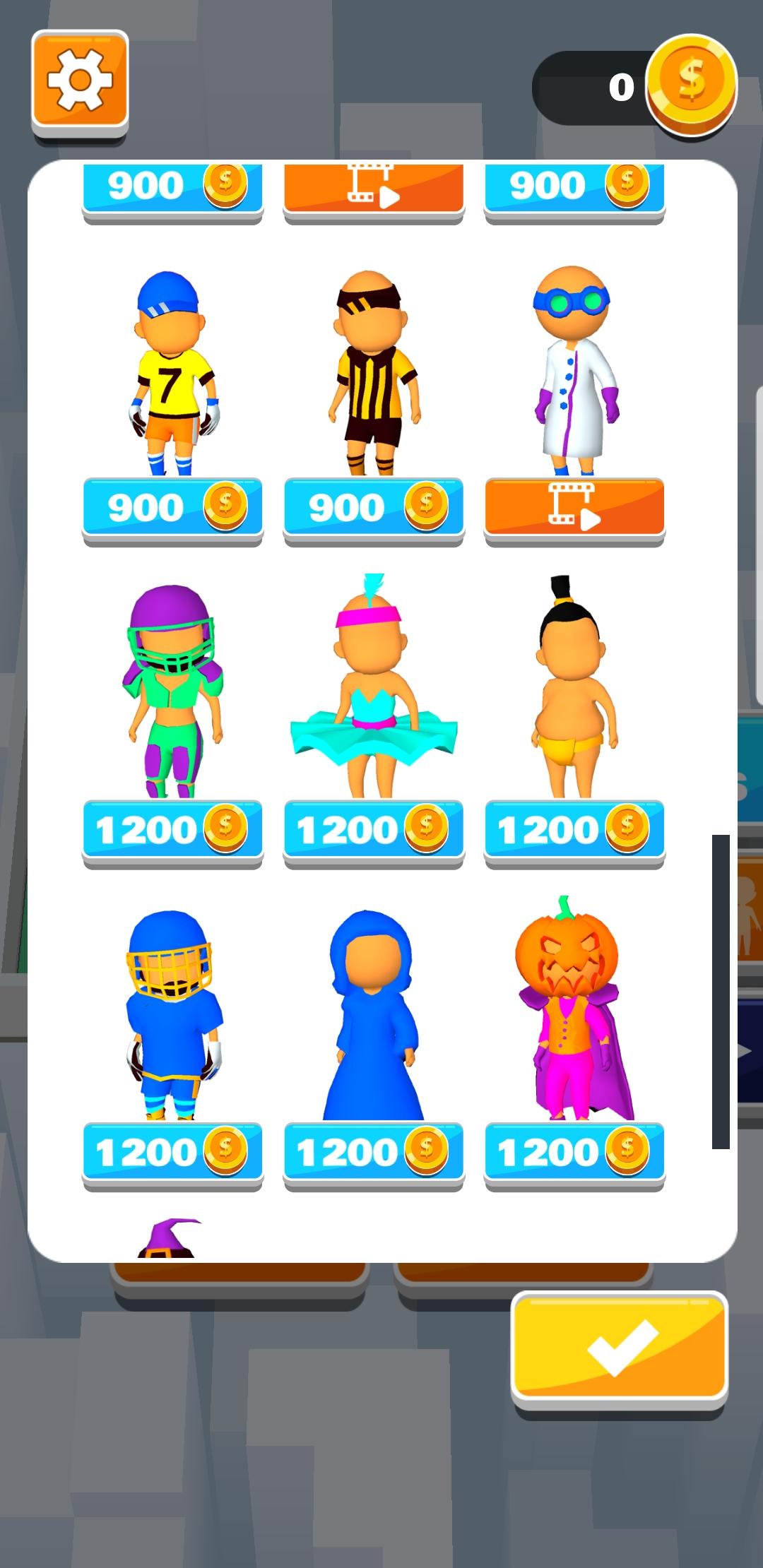Confirm with the yellow checkmark button
Viewport: 763px width, 1568px height.
pos(620,1348)
